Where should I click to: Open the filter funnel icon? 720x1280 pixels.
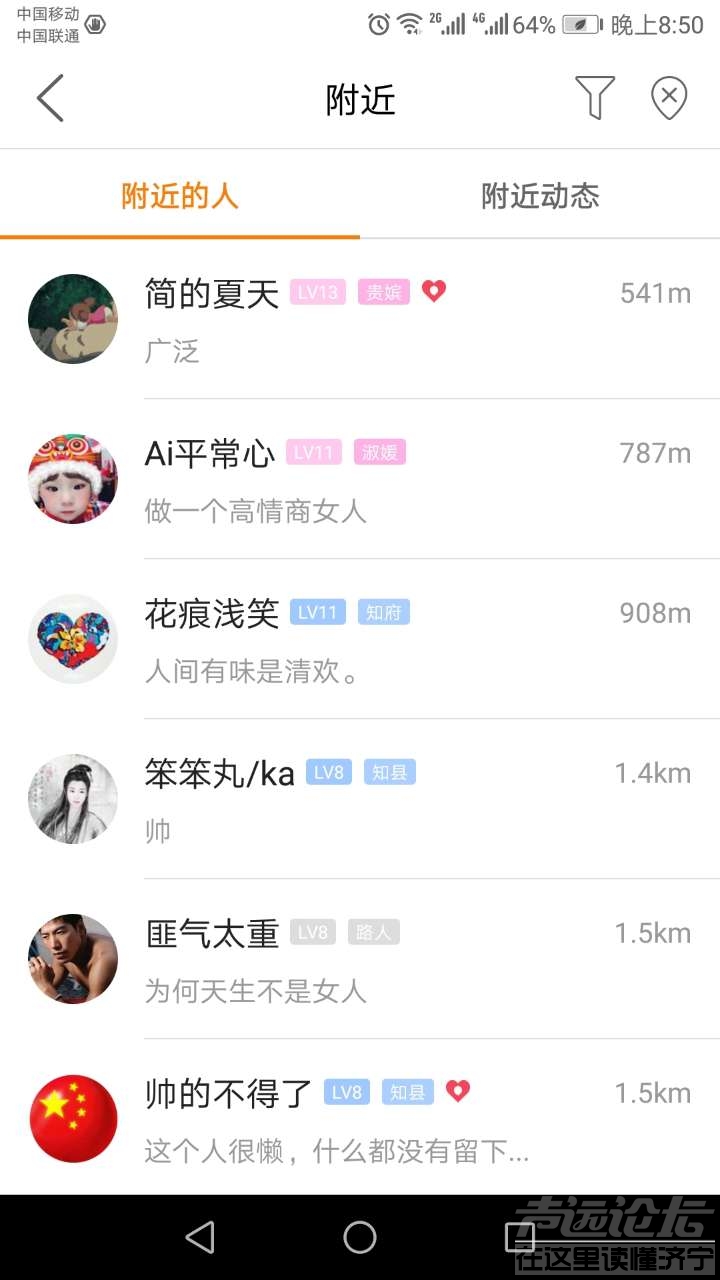[594, 98]
